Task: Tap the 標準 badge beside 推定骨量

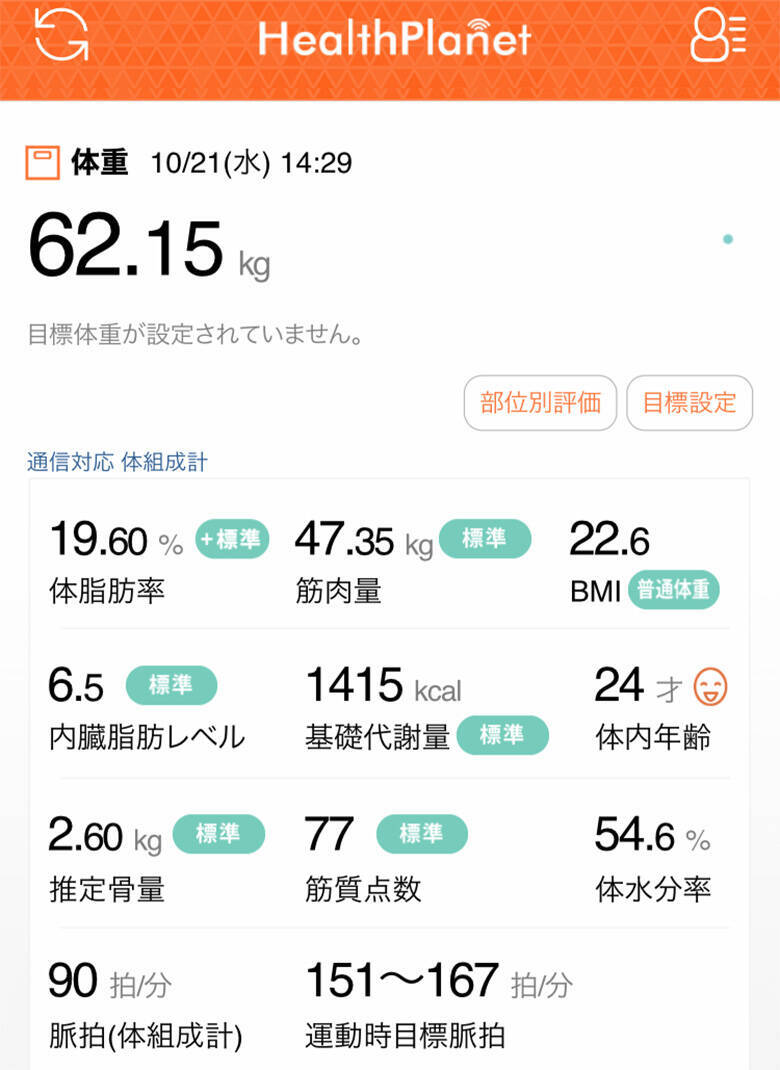Action: click(220, 833)
